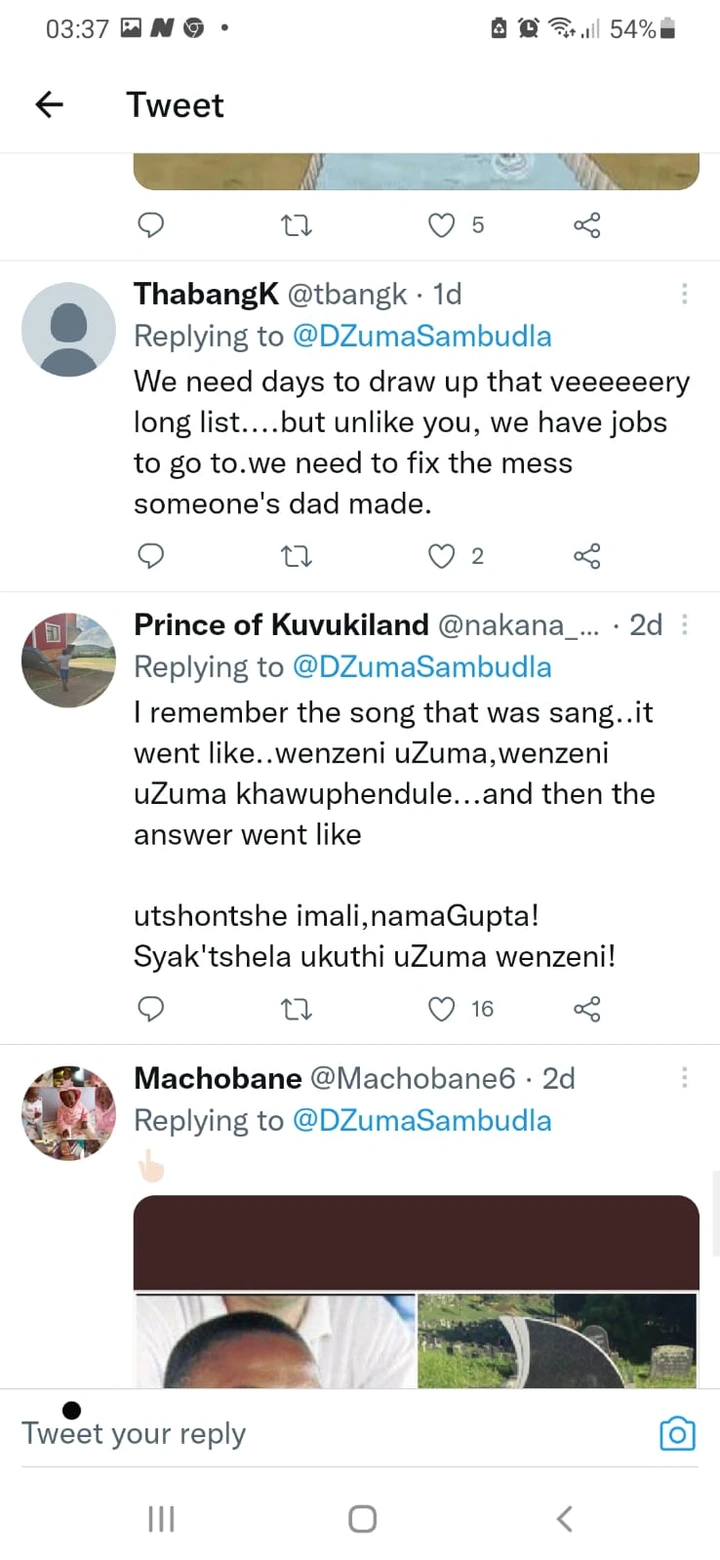This screenshot has width=720, height=1560.
Task: Share Prince of Kuvukiland's tweet
Action: pos(587,1009)
